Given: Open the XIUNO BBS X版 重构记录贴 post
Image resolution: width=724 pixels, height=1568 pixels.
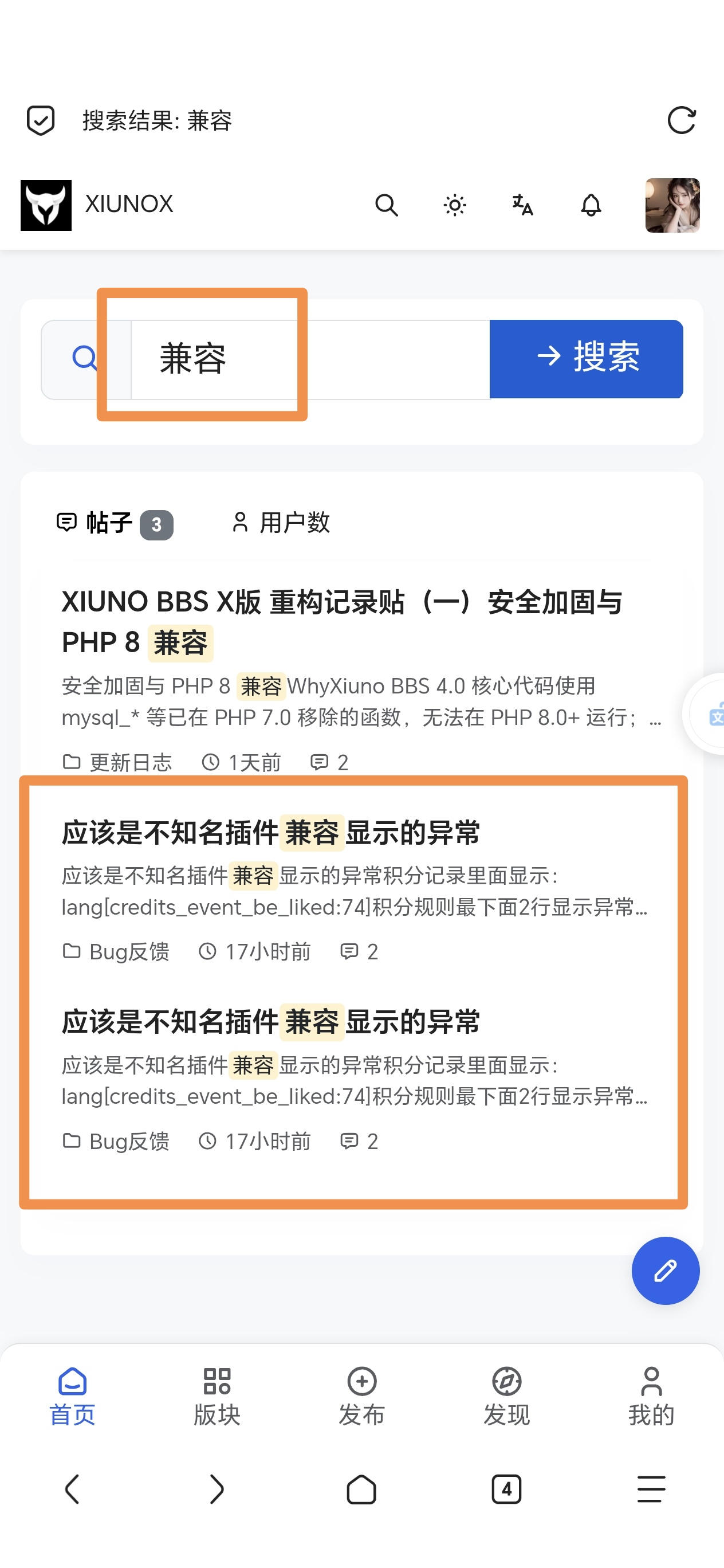Looking at the screenshot, I should 342,622.
